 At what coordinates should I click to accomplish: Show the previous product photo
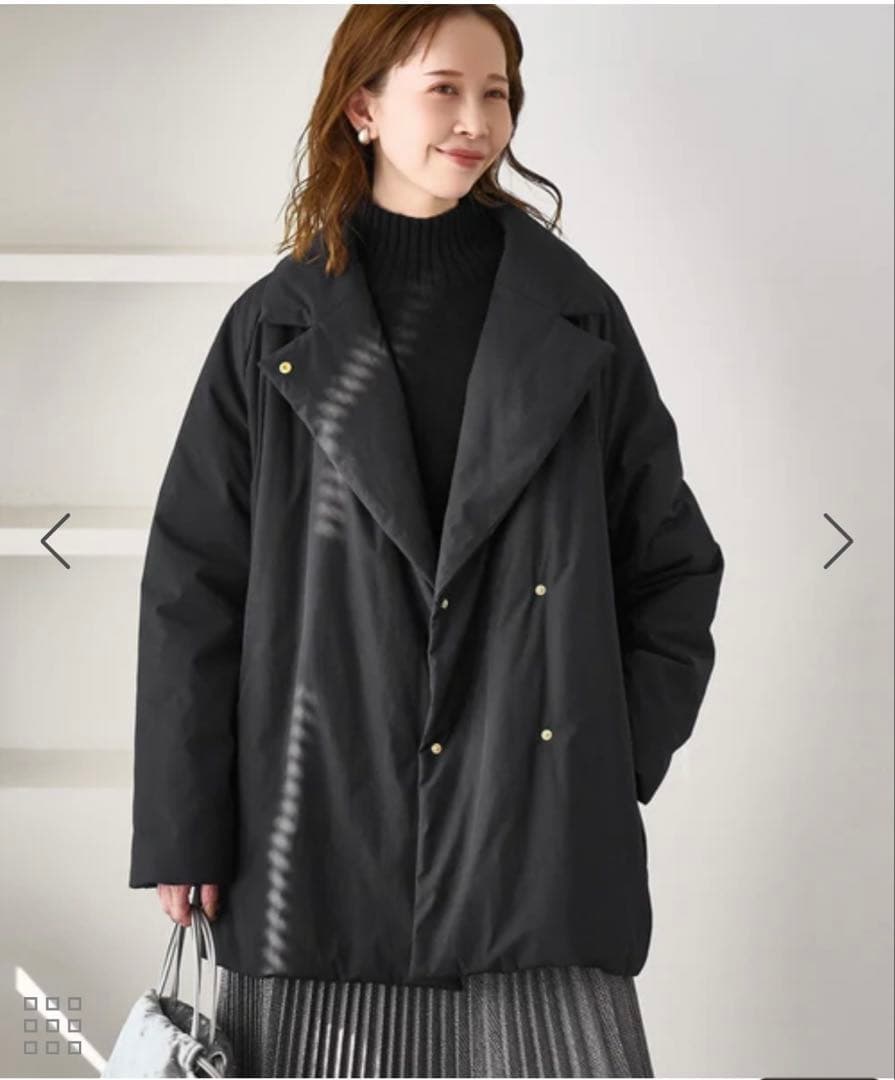(56, 541)
